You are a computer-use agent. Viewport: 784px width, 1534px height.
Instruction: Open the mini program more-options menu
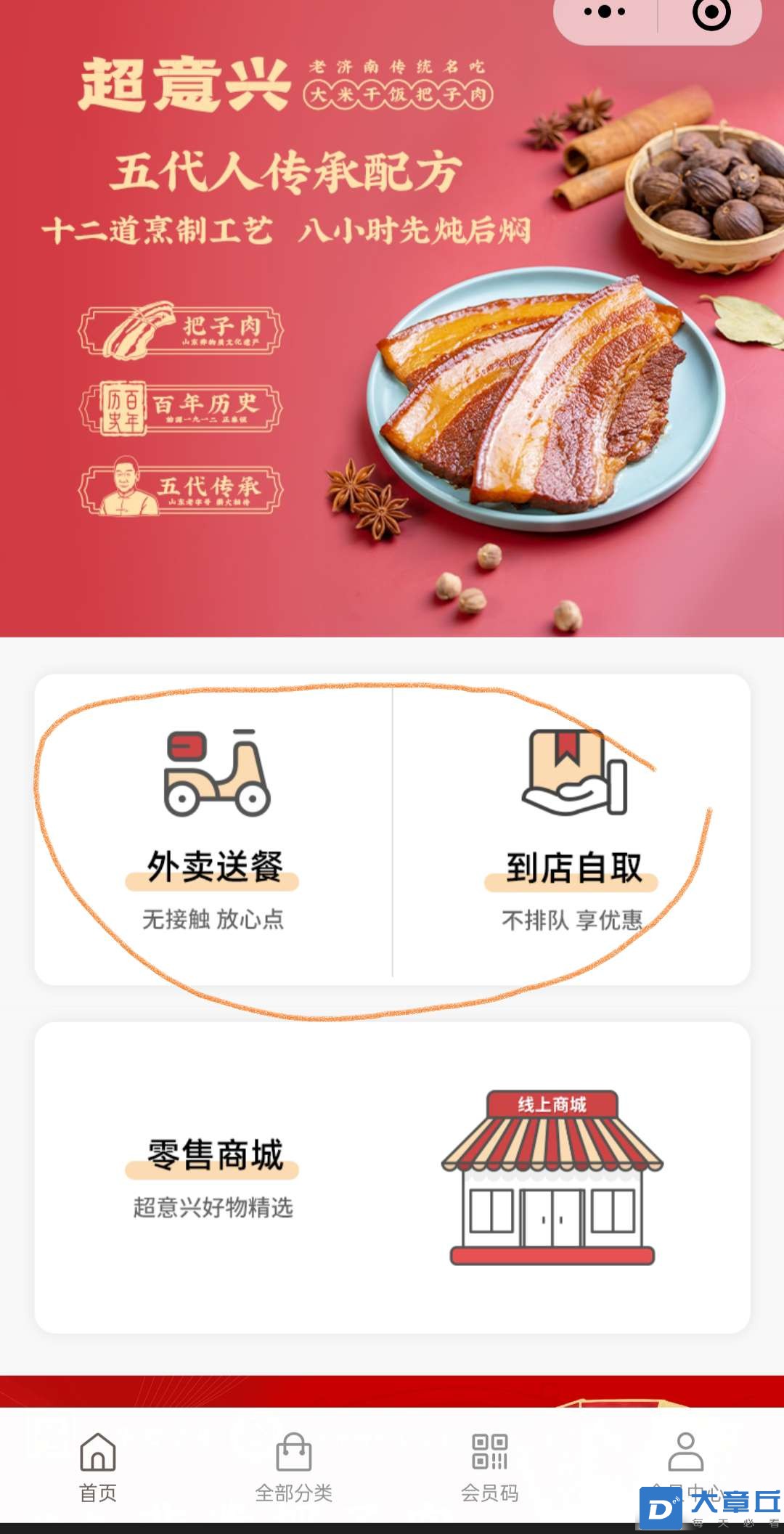pos(605,12)
